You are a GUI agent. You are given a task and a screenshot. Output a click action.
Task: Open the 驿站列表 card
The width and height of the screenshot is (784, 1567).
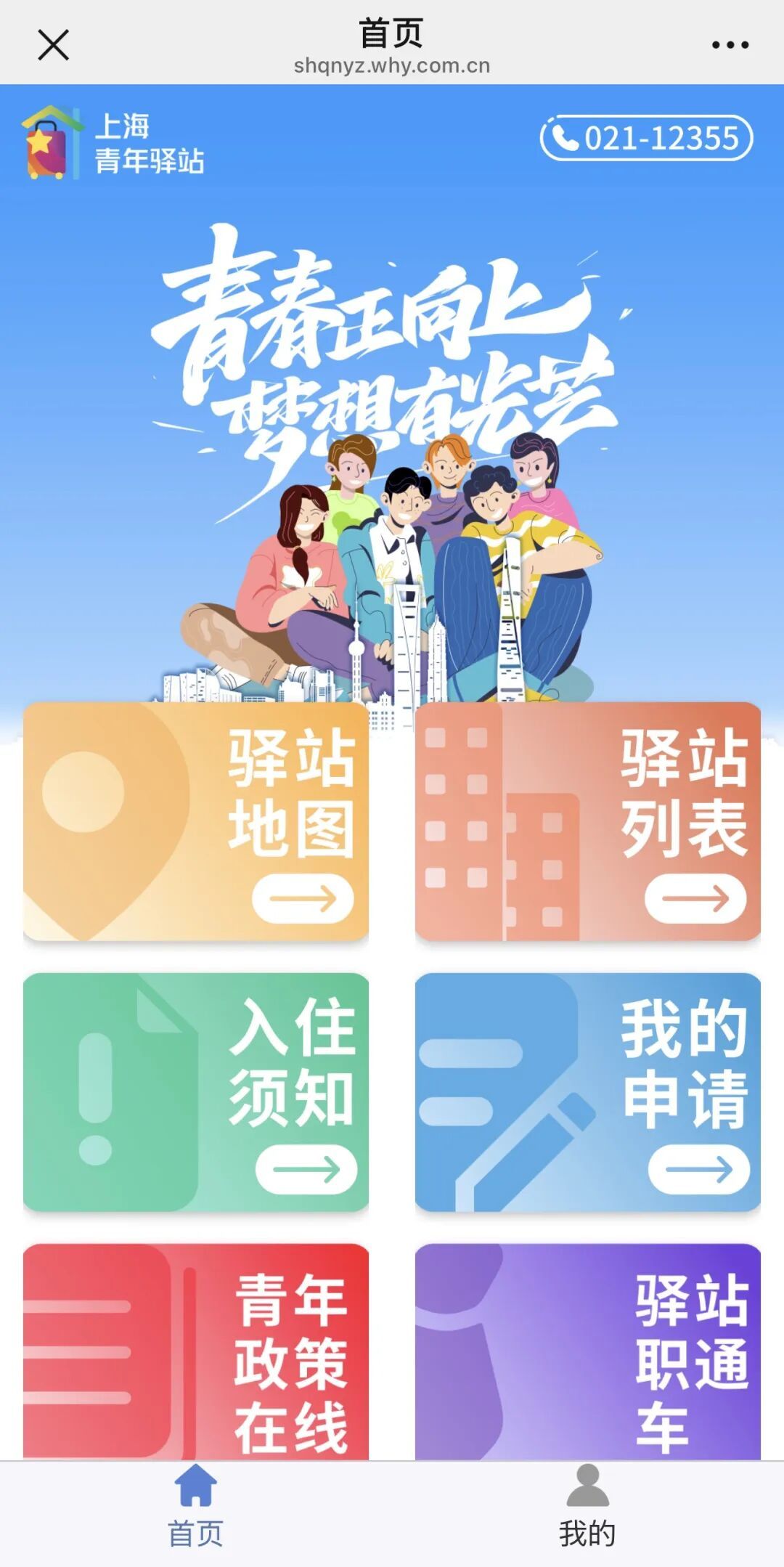tap(588, 821)
